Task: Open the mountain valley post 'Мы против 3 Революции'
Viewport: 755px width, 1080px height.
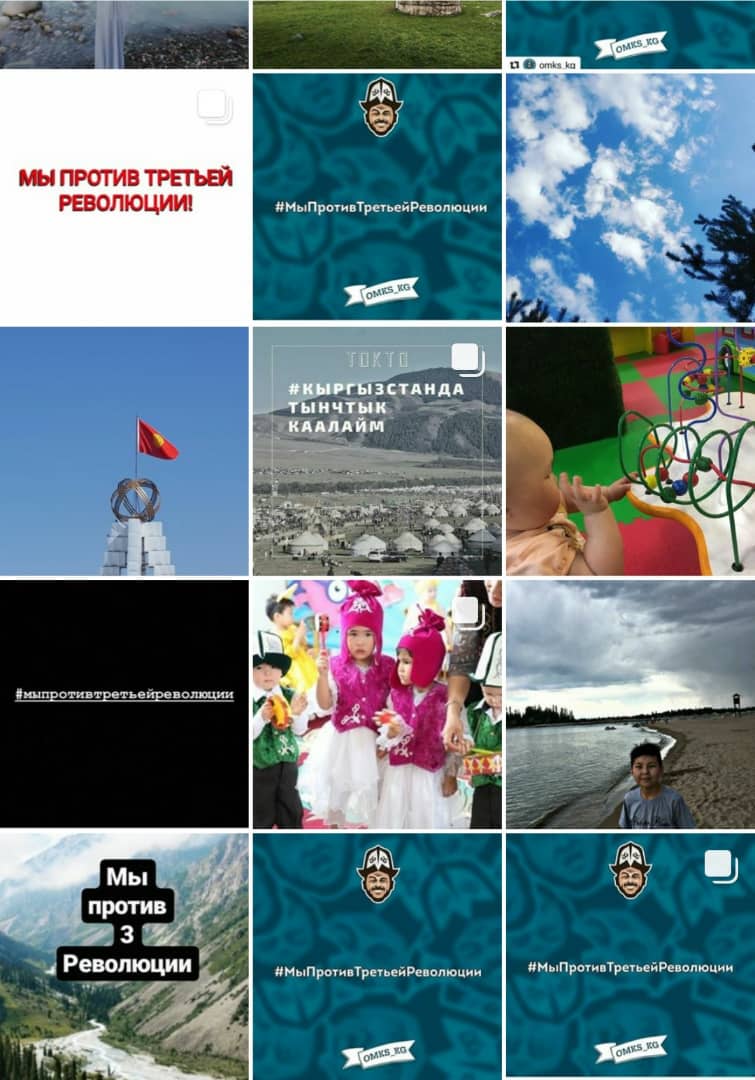Action: (x=124, y=955)
